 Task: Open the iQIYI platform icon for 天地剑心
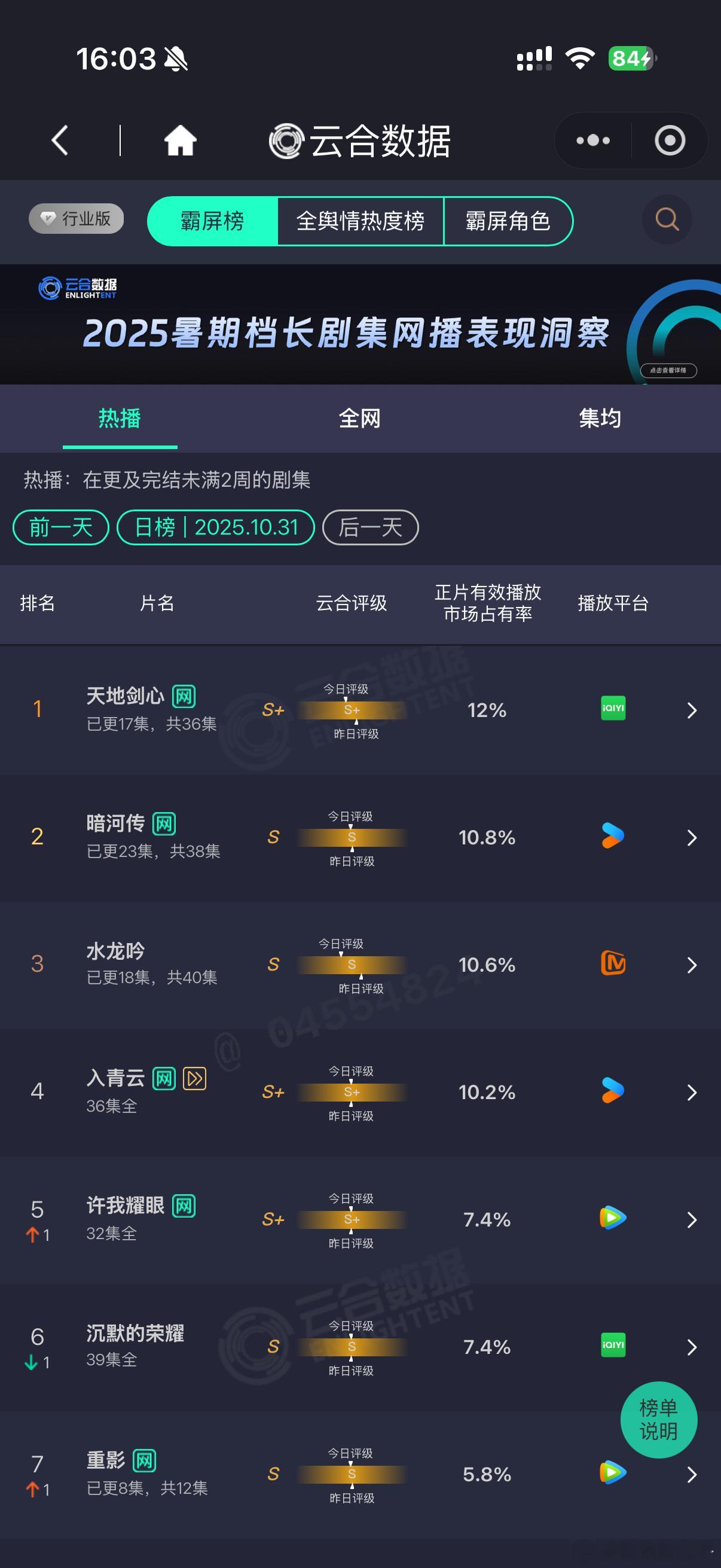tap(612, 710)
